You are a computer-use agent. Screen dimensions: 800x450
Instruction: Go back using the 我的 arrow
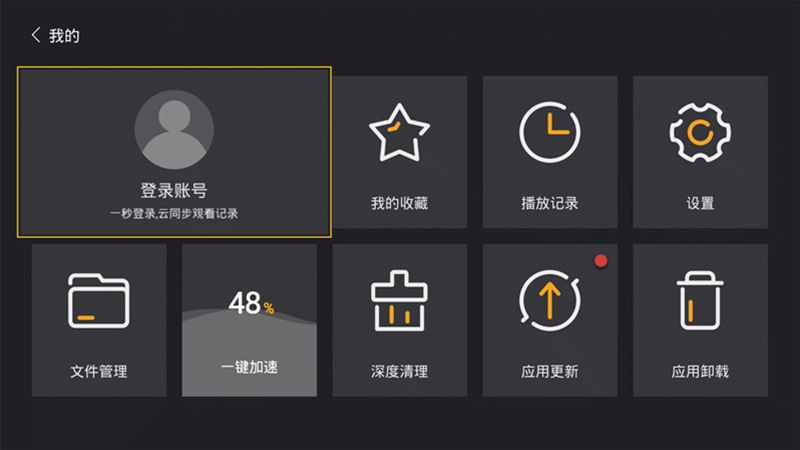[x=37, y=36]
